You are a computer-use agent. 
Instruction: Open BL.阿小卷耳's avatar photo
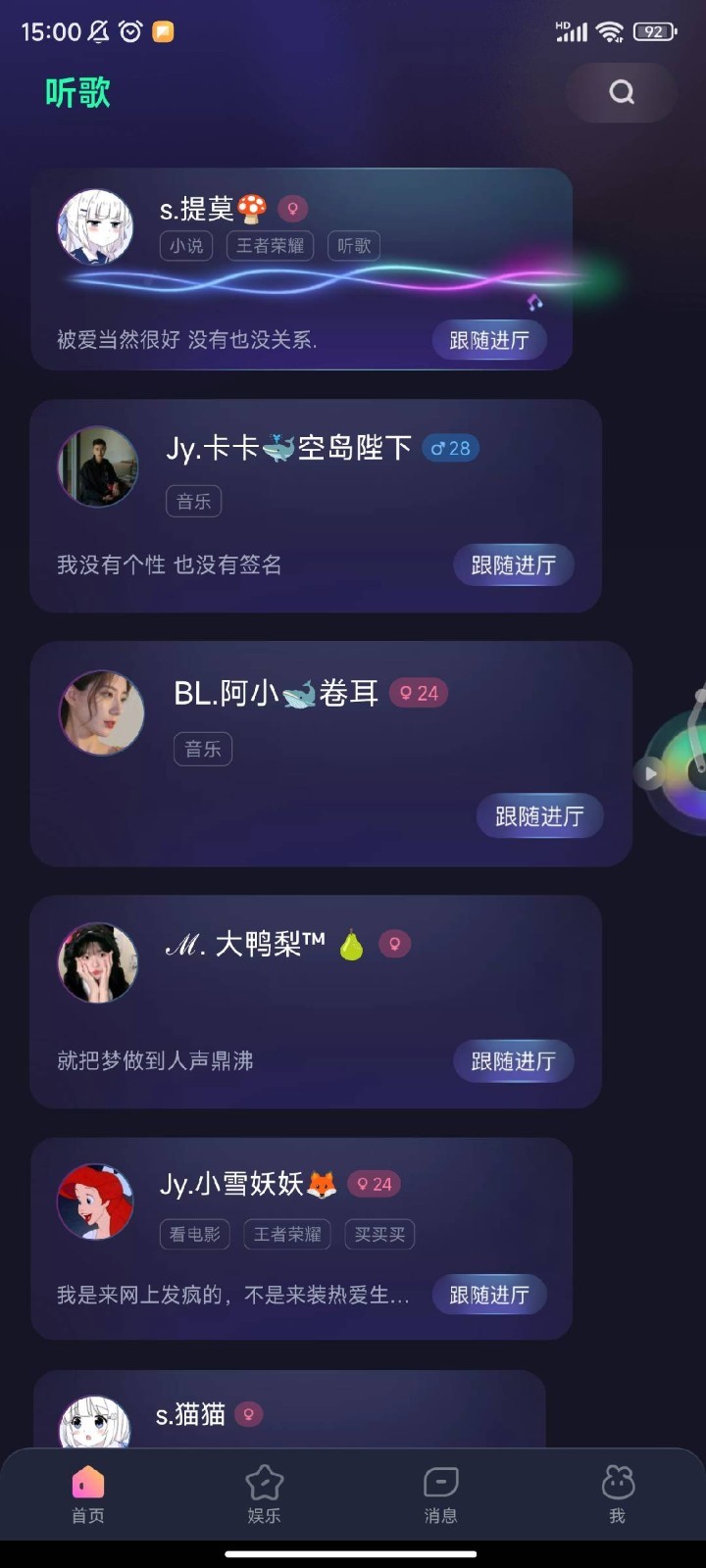102,712
